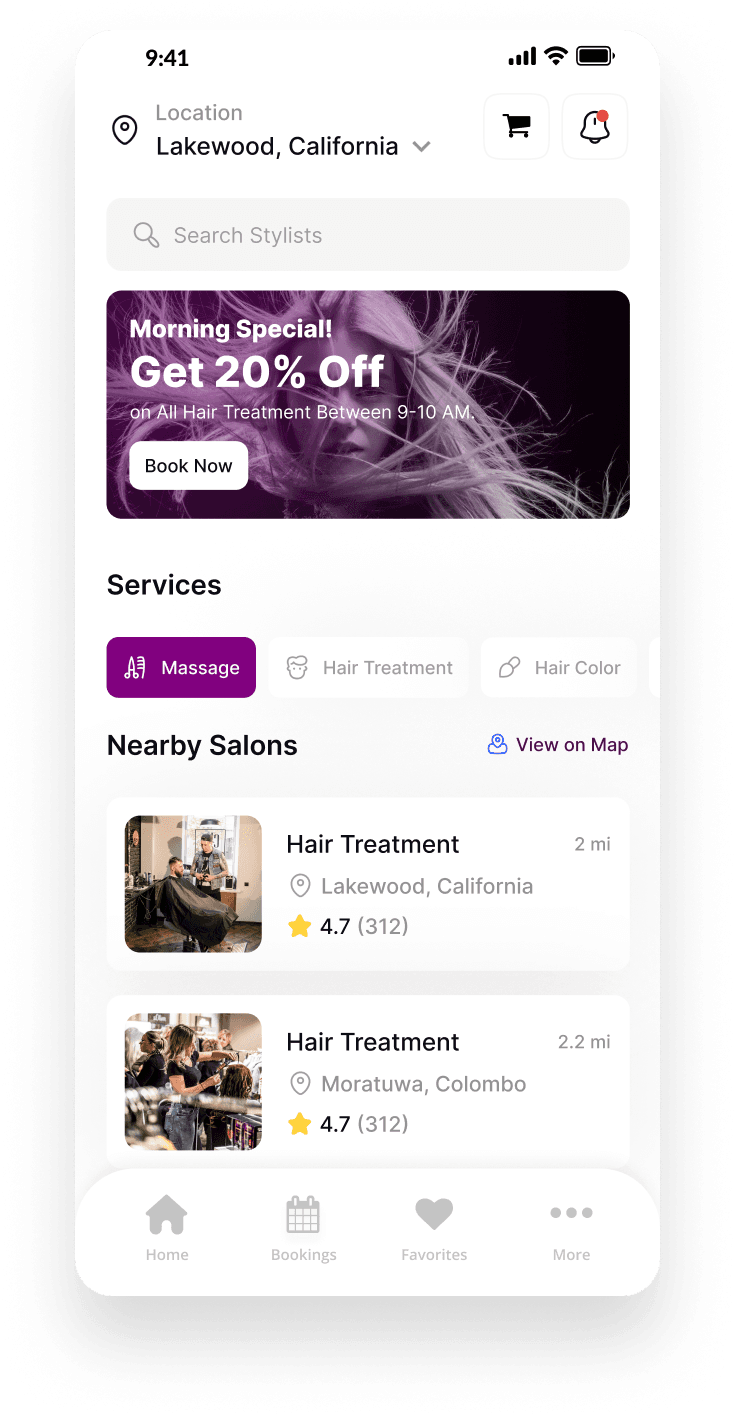Choose the Hair Color service chip
Screen dimensions: 735x1416
(558, 667)
